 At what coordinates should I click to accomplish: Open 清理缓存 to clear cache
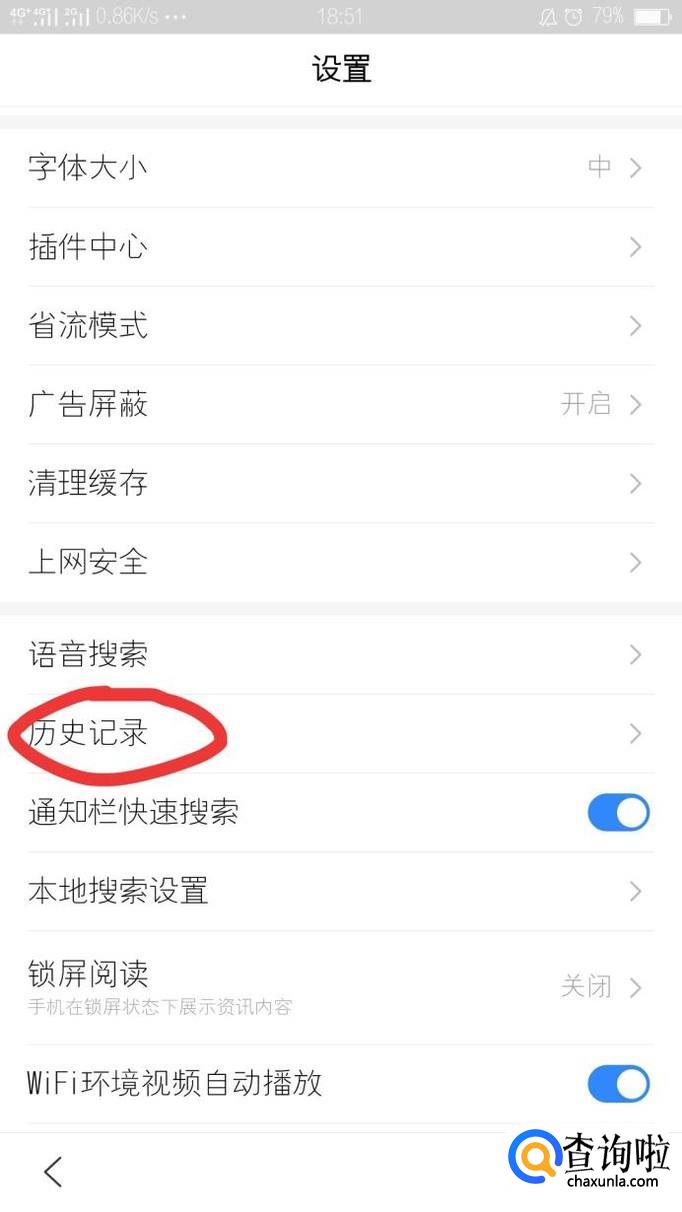[340, 483]
